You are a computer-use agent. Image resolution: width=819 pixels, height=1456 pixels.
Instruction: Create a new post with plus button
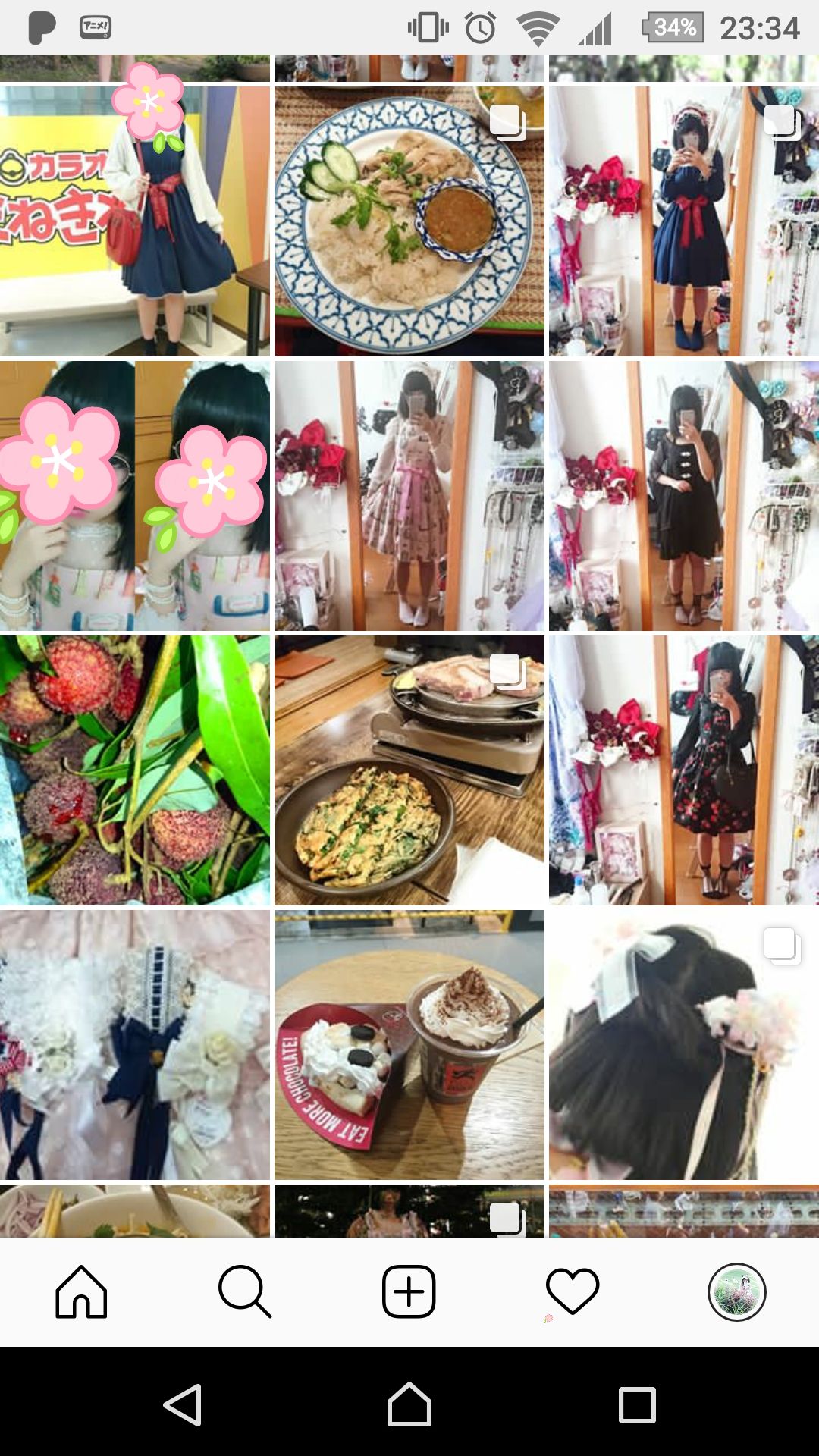point(409,1291)
